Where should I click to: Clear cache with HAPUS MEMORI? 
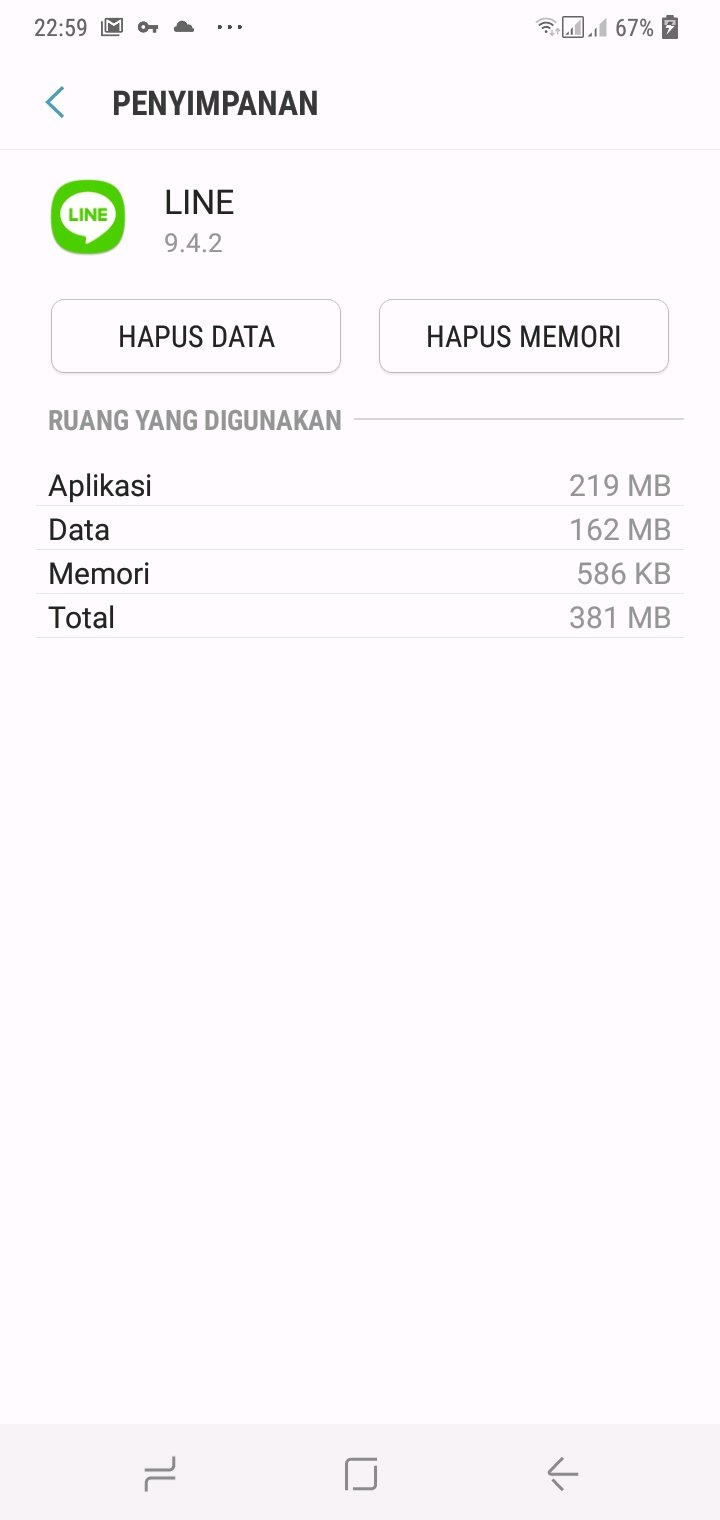(523, 336)
